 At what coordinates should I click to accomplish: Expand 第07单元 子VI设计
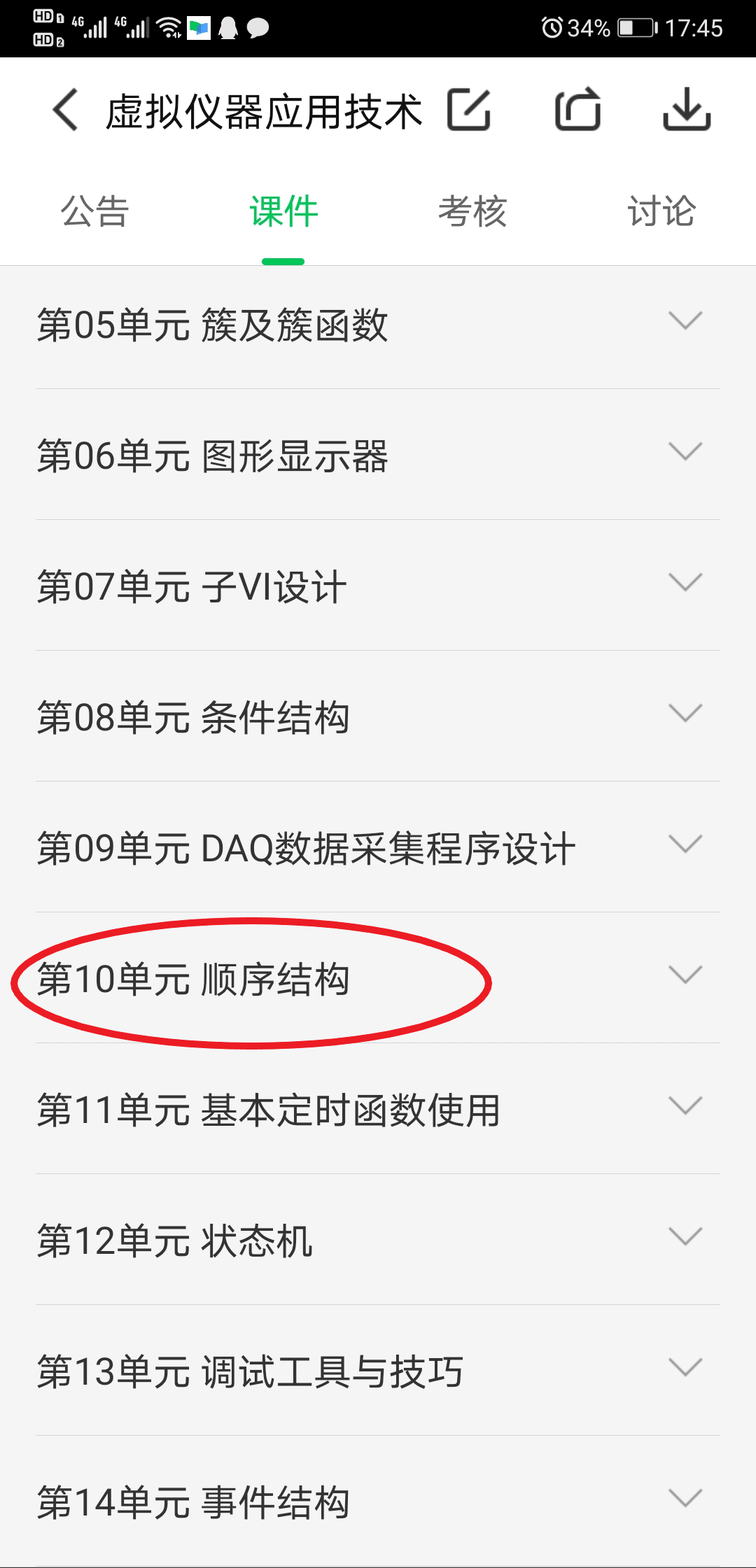pyautogui.click(x=685, y=583)
